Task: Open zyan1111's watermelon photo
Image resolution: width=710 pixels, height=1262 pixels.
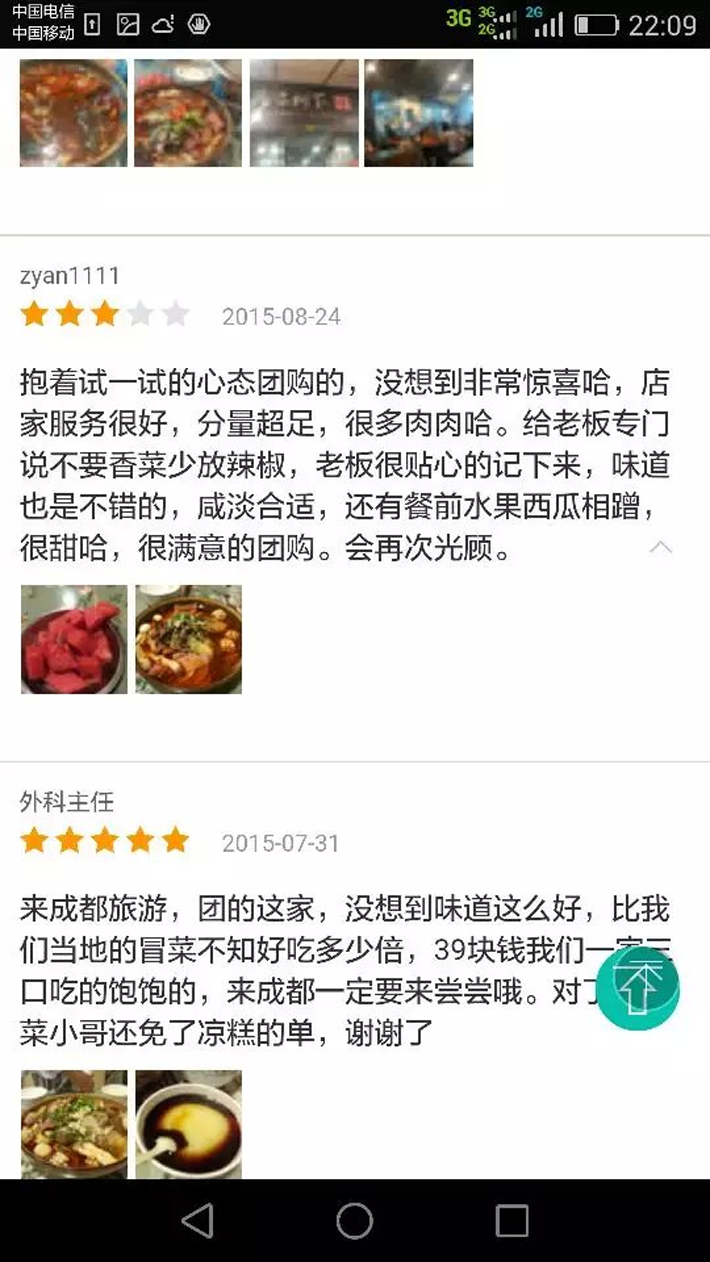Action: (74, 640)
